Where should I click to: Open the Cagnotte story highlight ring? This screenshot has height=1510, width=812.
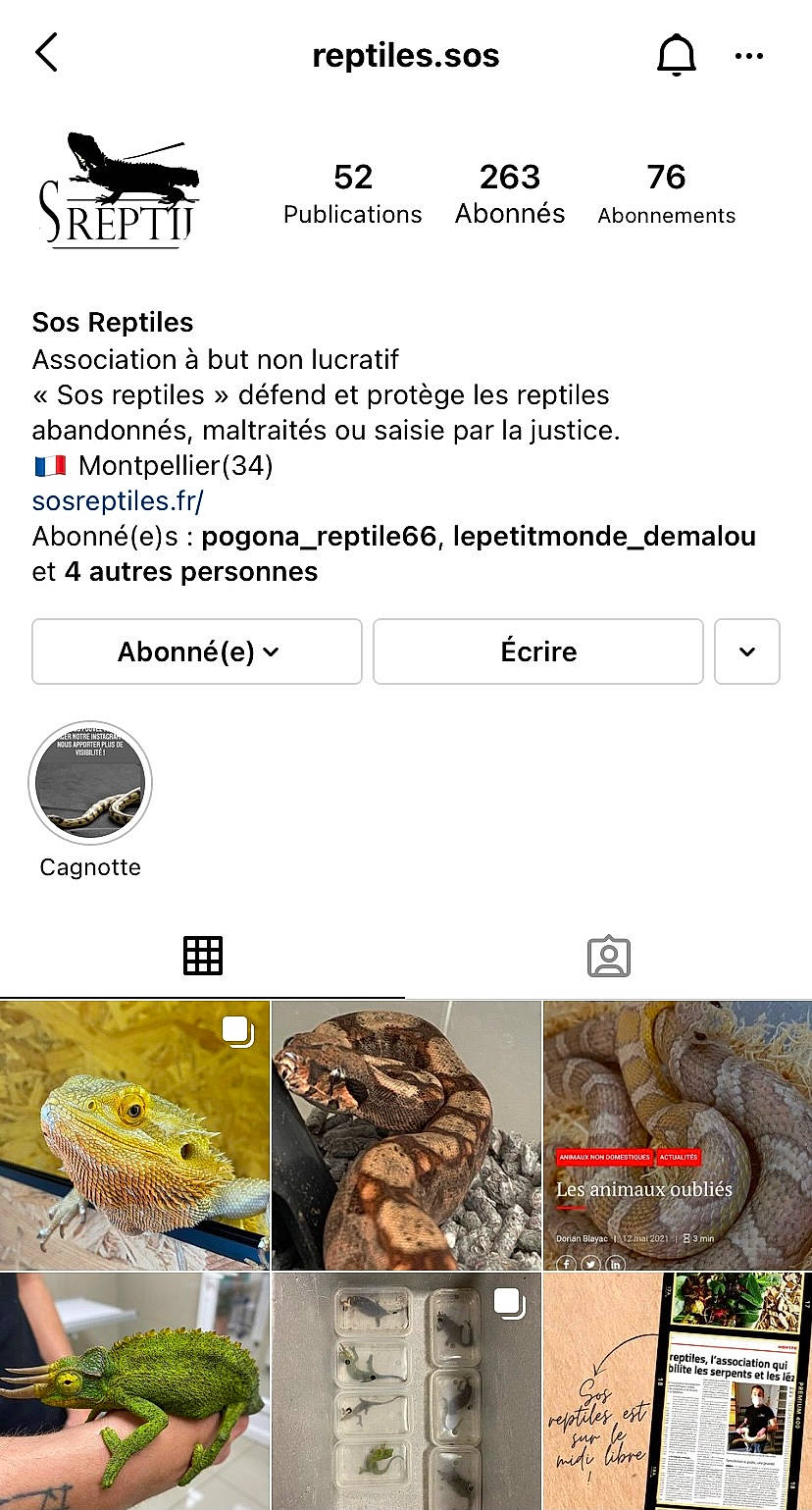pyautogui.click(x=90, y=783)
